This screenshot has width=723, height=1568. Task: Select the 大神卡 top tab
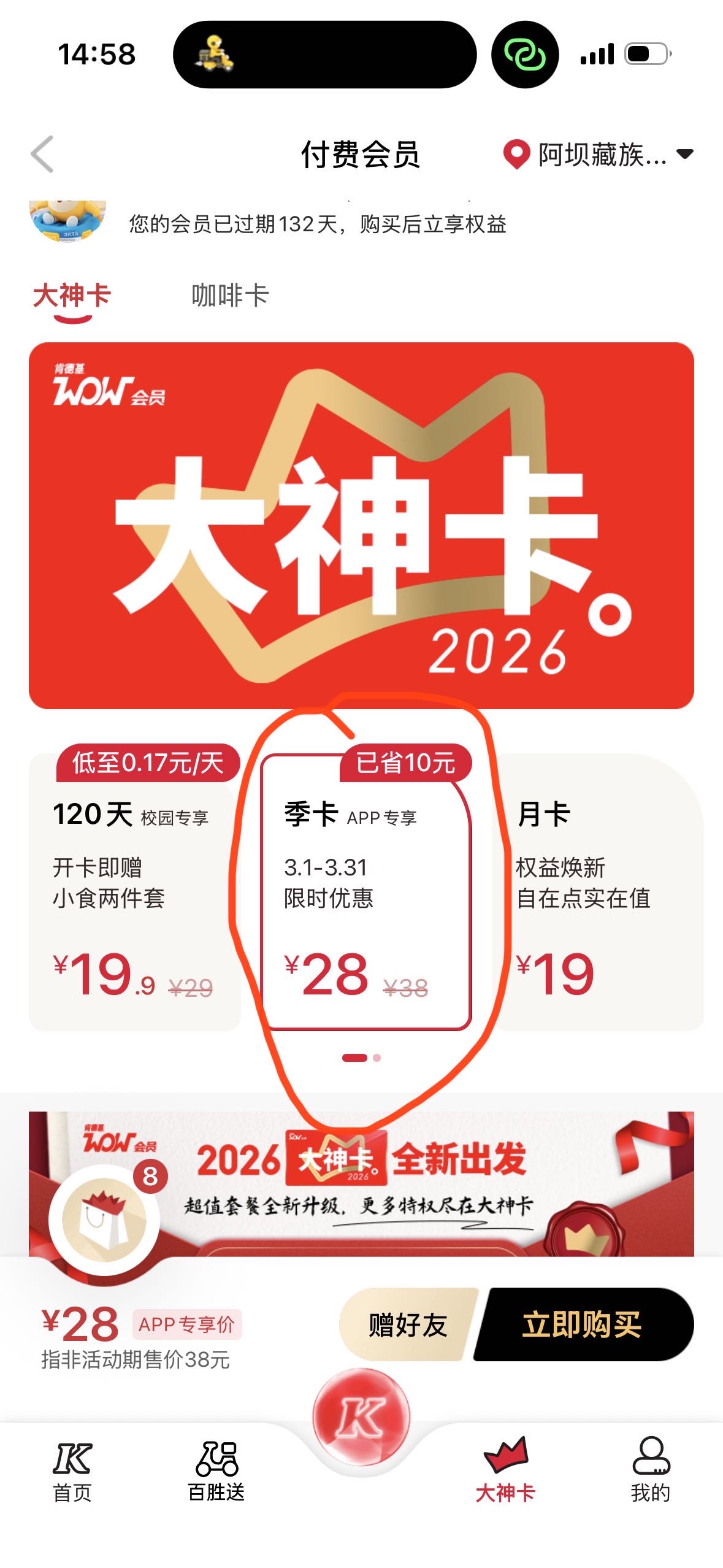[x=72, y=296]
